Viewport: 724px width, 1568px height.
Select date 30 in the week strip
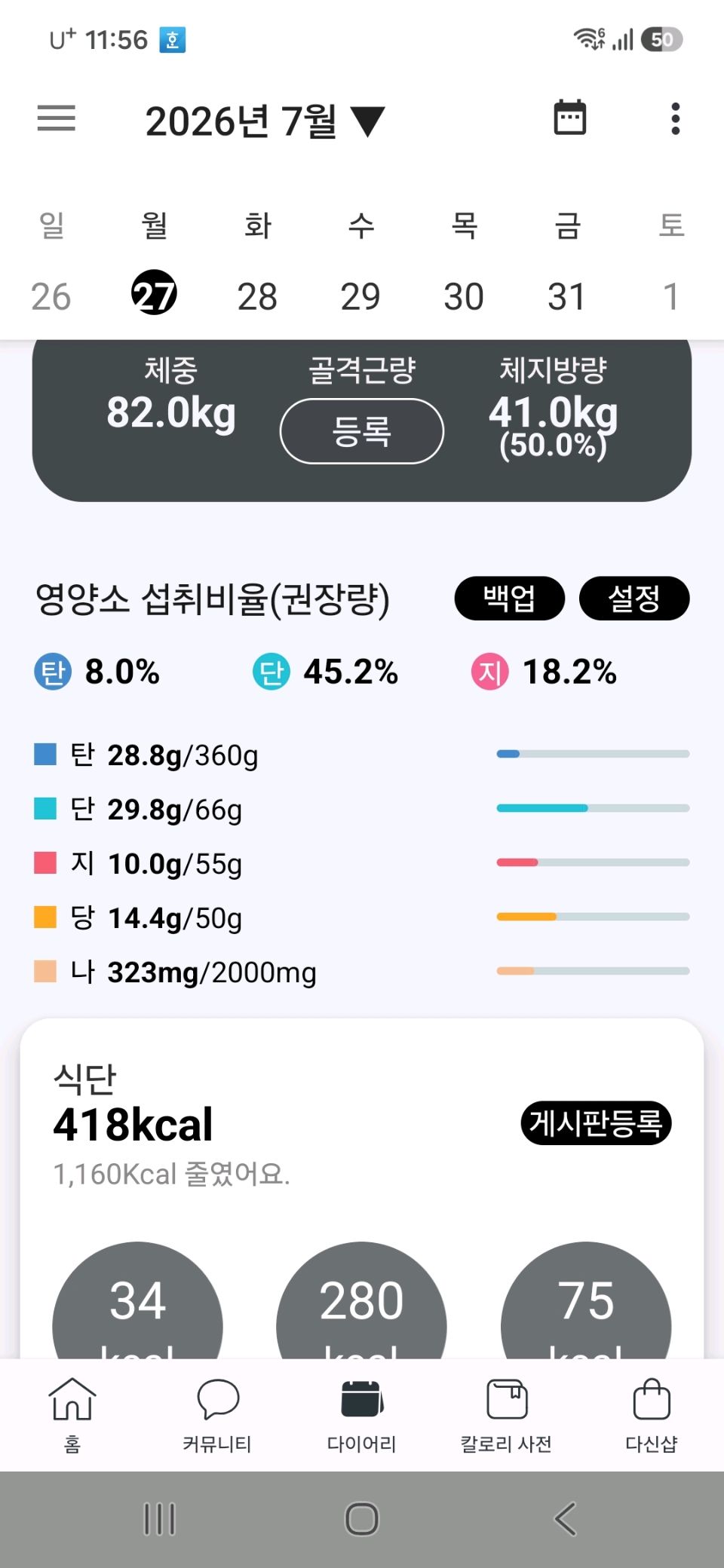(x=463, y=296)
